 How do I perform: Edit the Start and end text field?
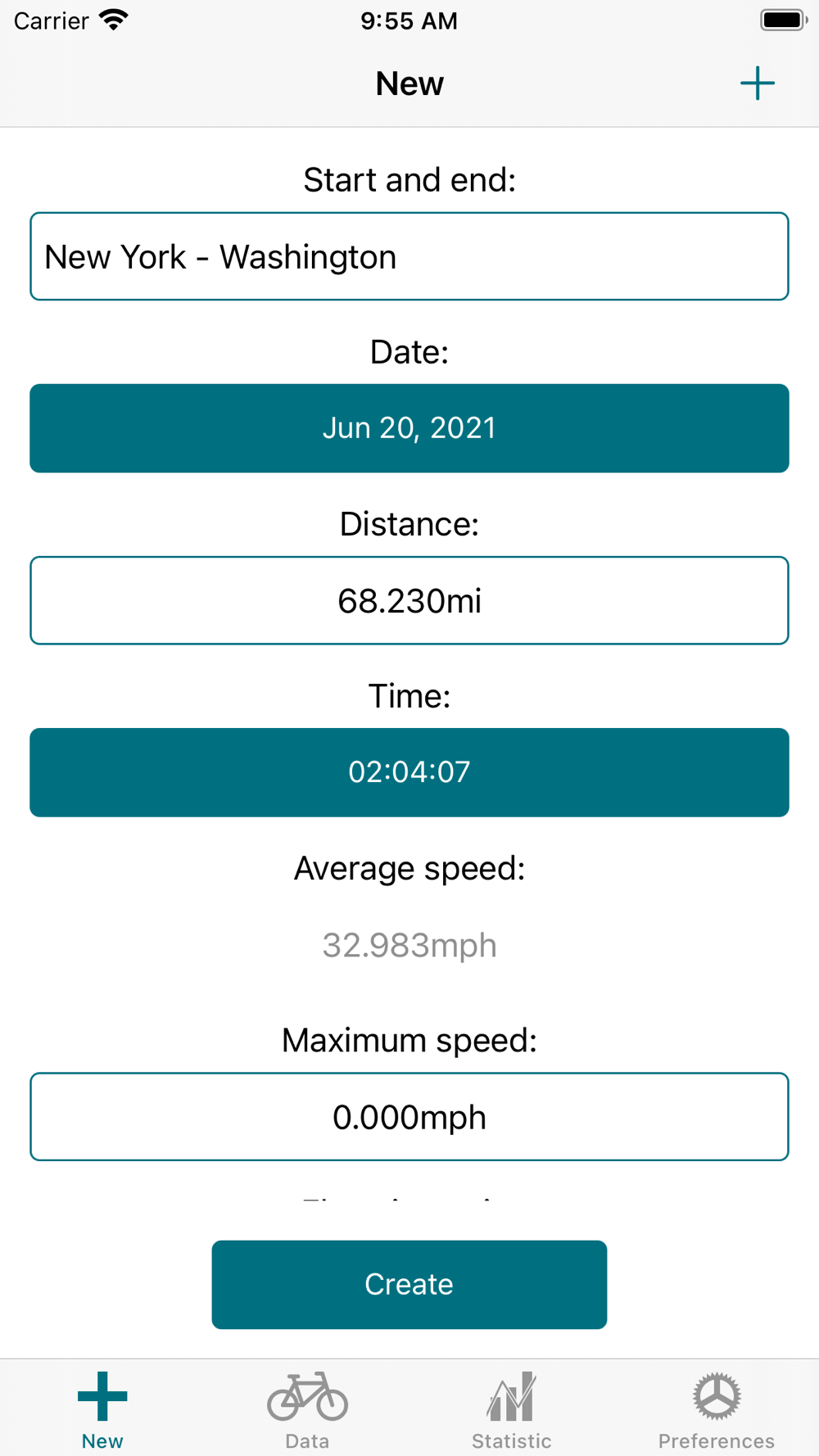409,256
